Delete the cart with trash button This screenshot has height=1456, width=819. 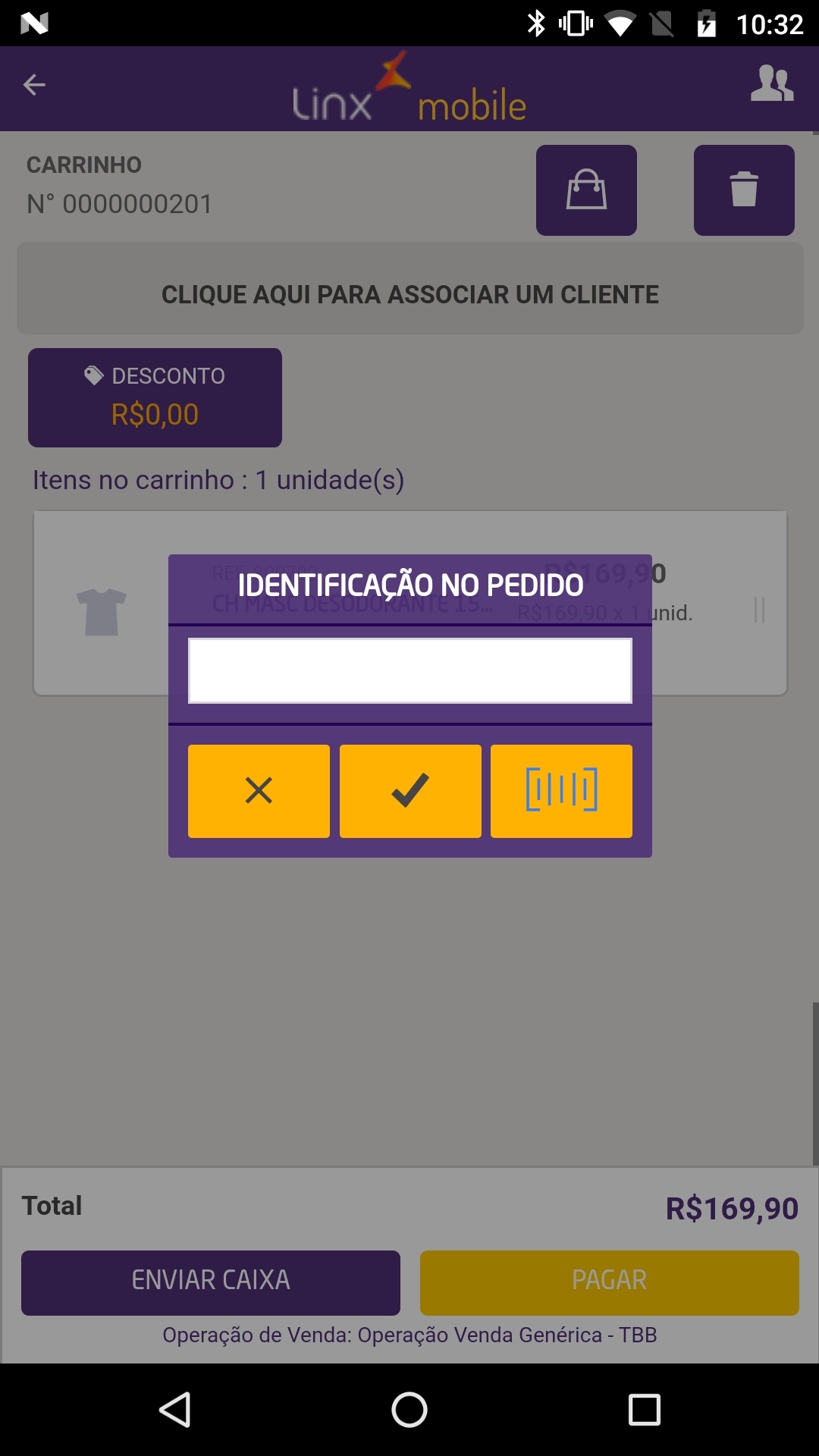pos(744,190)
